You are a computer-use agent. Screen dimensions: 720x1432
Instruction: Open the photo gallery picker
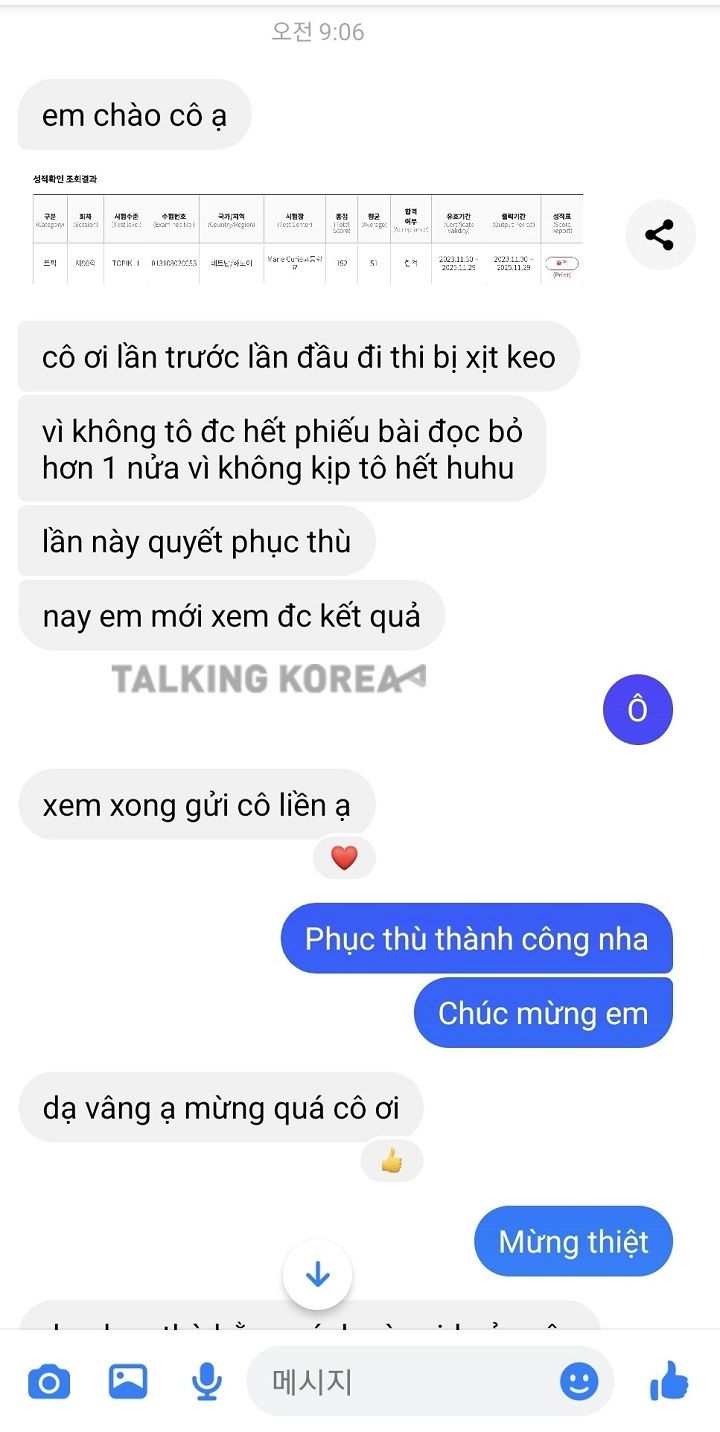tap(128, 1383)
